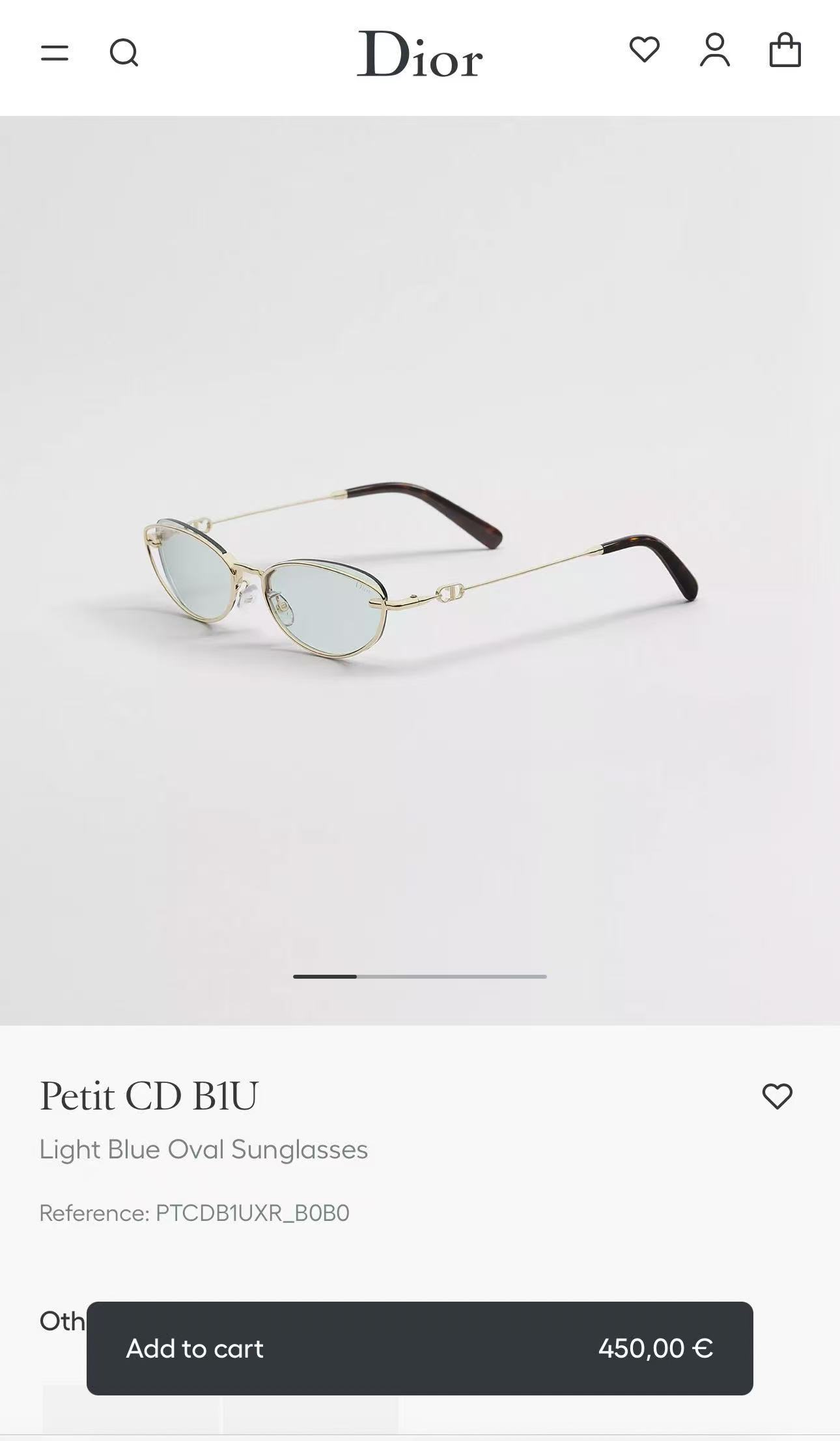Add the sunglasses to cart

[x=420, y=1349]
